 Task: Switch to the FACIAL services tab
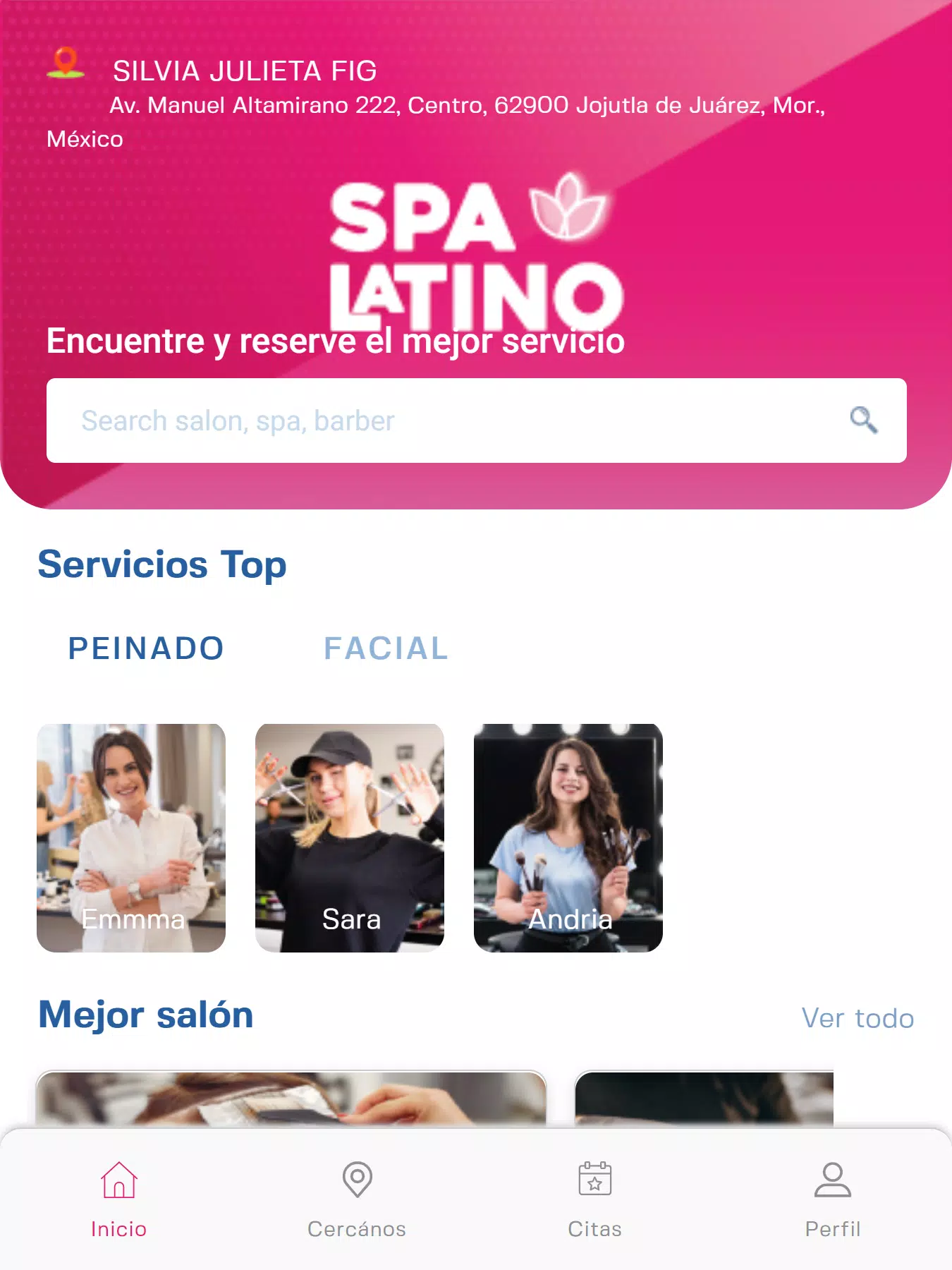point(385,648)
